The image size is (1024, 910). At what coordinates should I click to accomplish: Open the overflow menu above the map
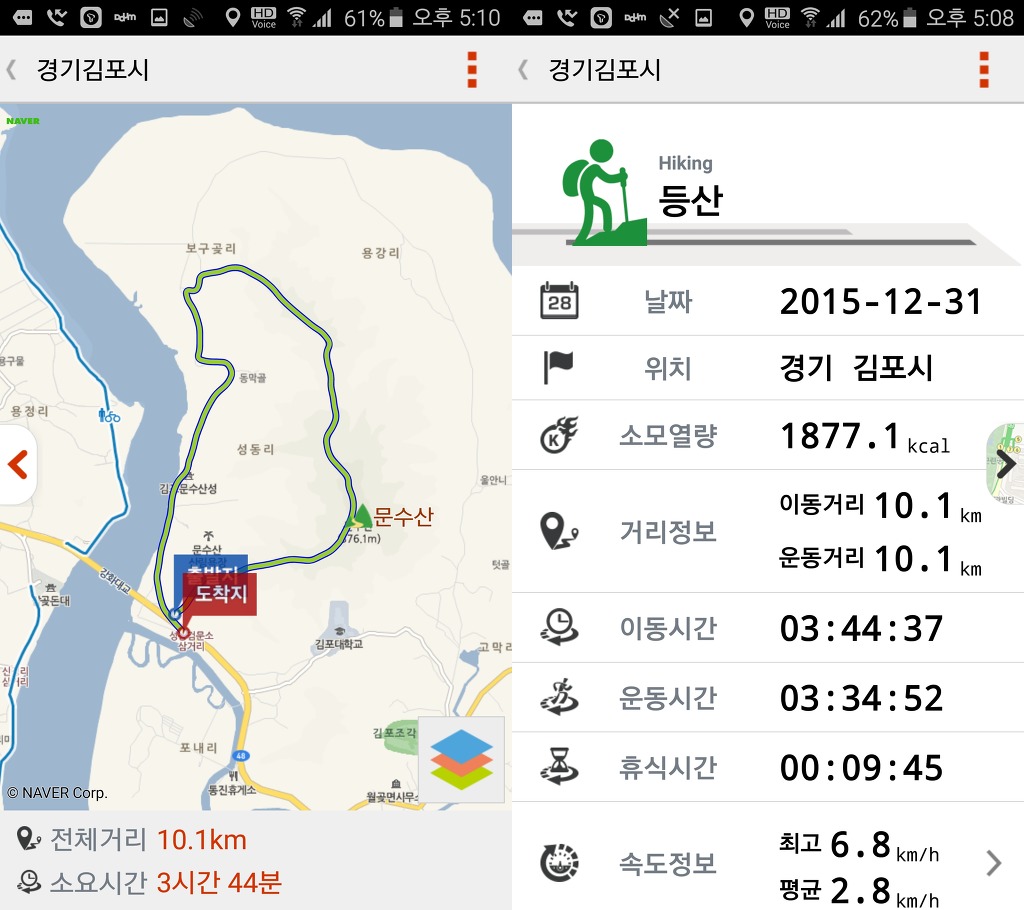coord(472,69)
